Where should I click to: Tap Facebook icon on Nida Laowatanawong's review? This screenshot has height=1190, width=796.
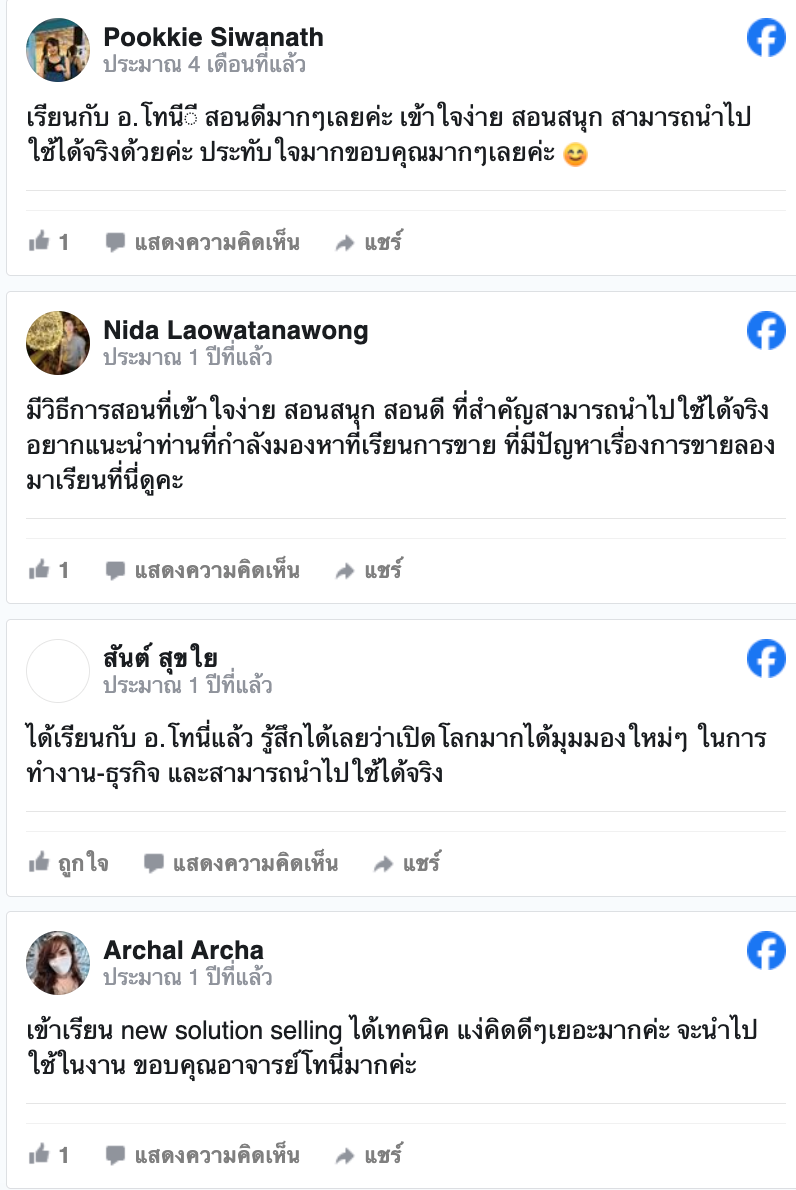click(766, 330)
